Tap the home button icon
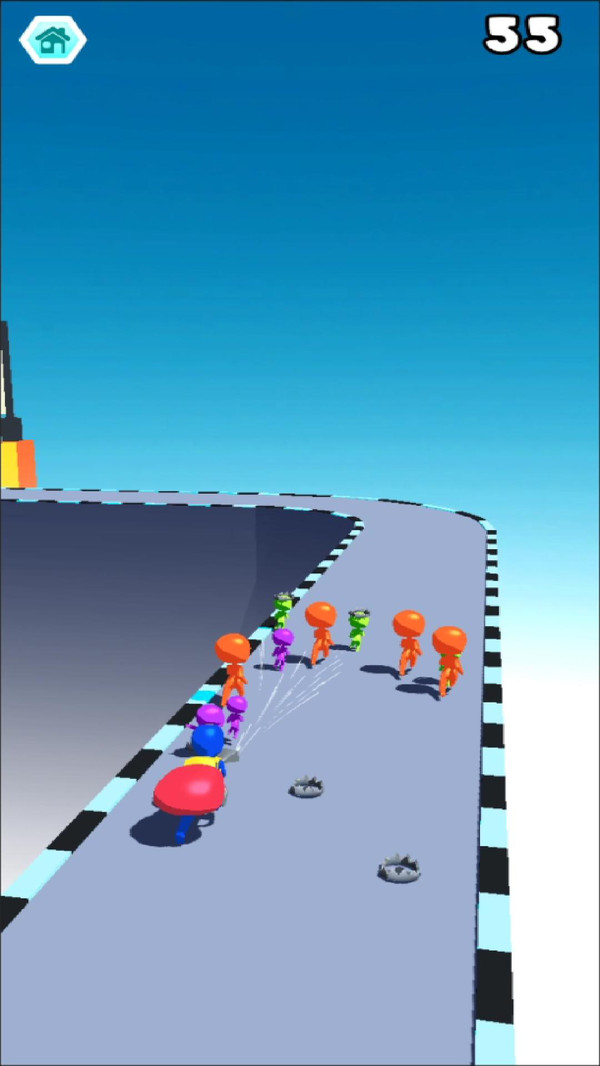The width and height of the screenshot is (600, 1066). click(52, 40)
